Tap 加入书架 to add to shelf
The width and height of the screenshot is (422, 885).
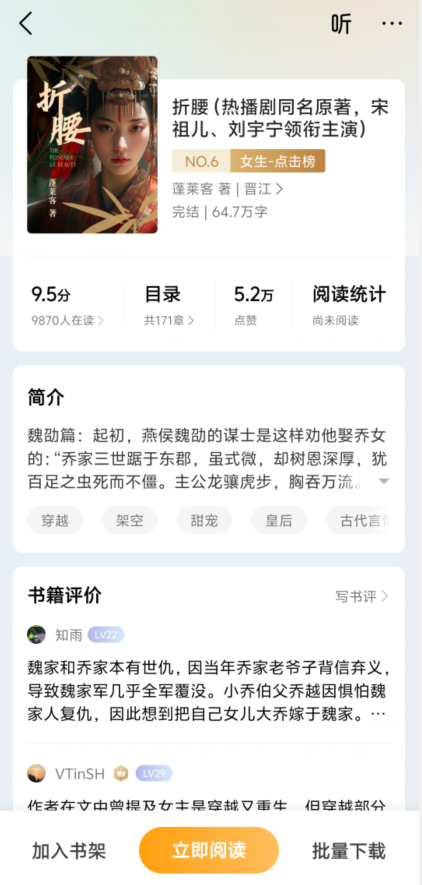[x=69, y=851]
